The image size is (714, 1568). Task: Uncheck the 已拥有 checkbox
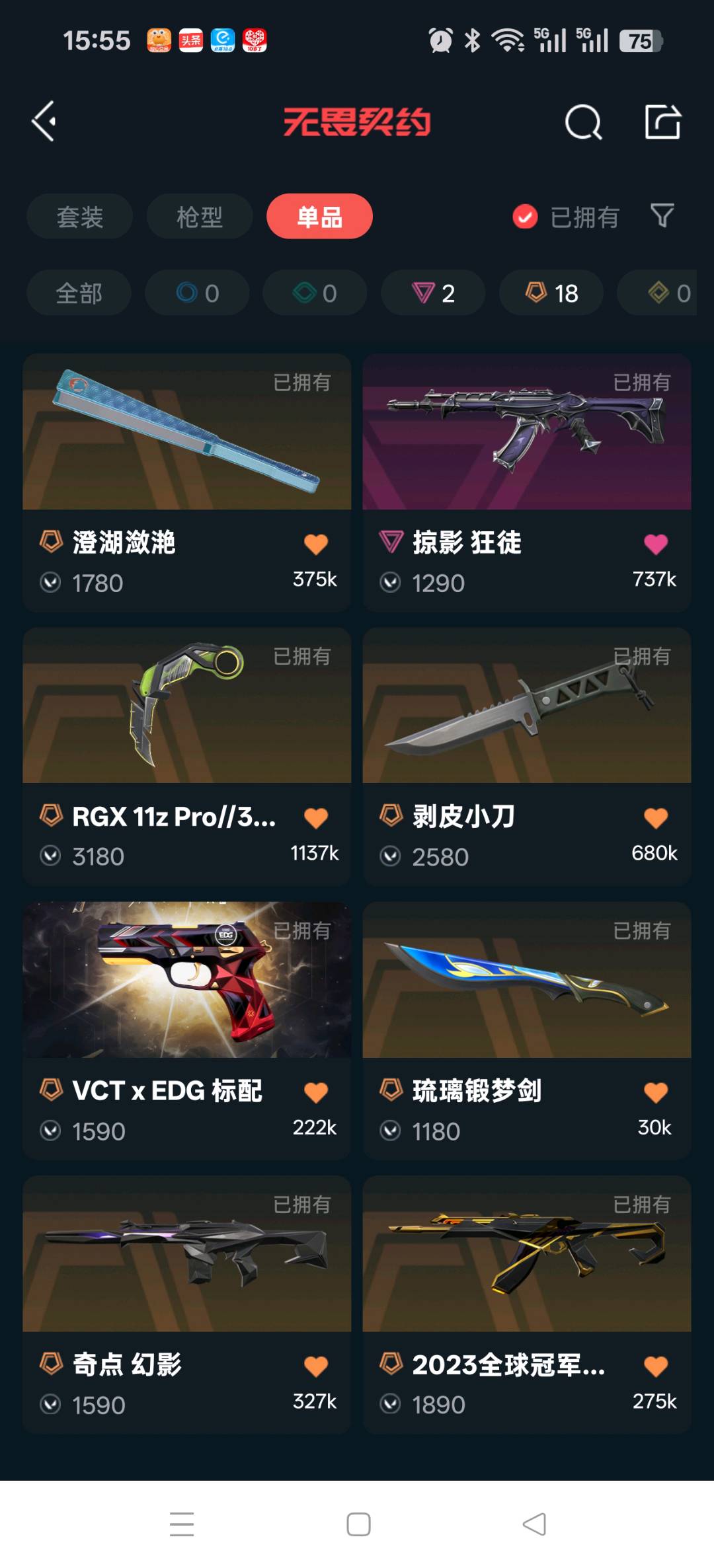coord(526,217)
